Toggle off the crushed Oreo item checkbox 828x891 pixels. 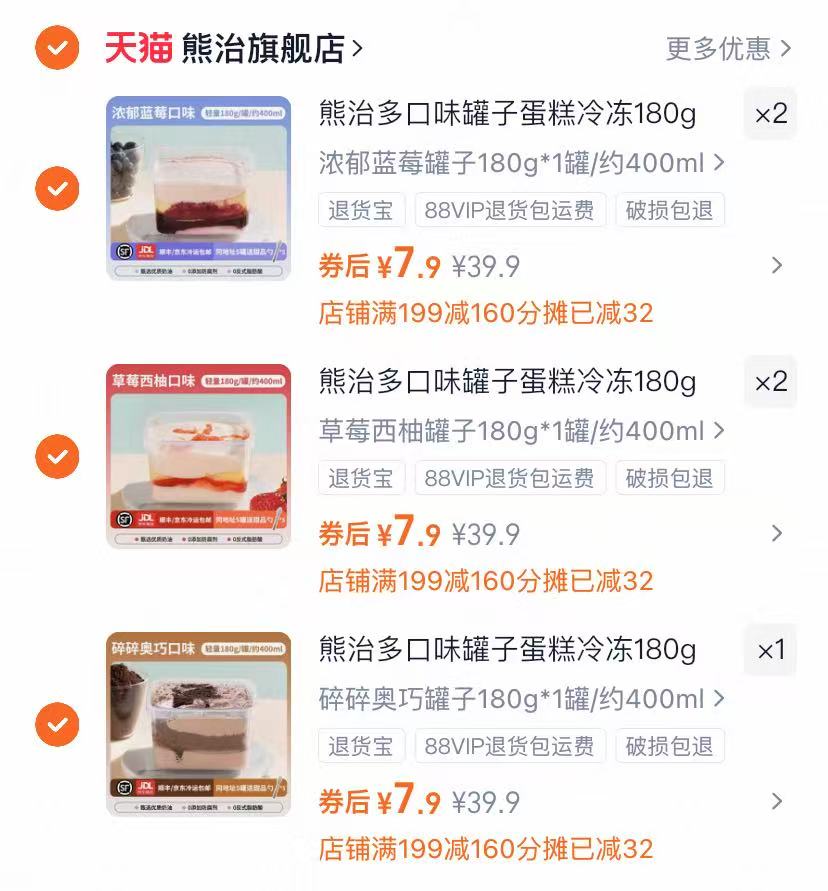57,722
